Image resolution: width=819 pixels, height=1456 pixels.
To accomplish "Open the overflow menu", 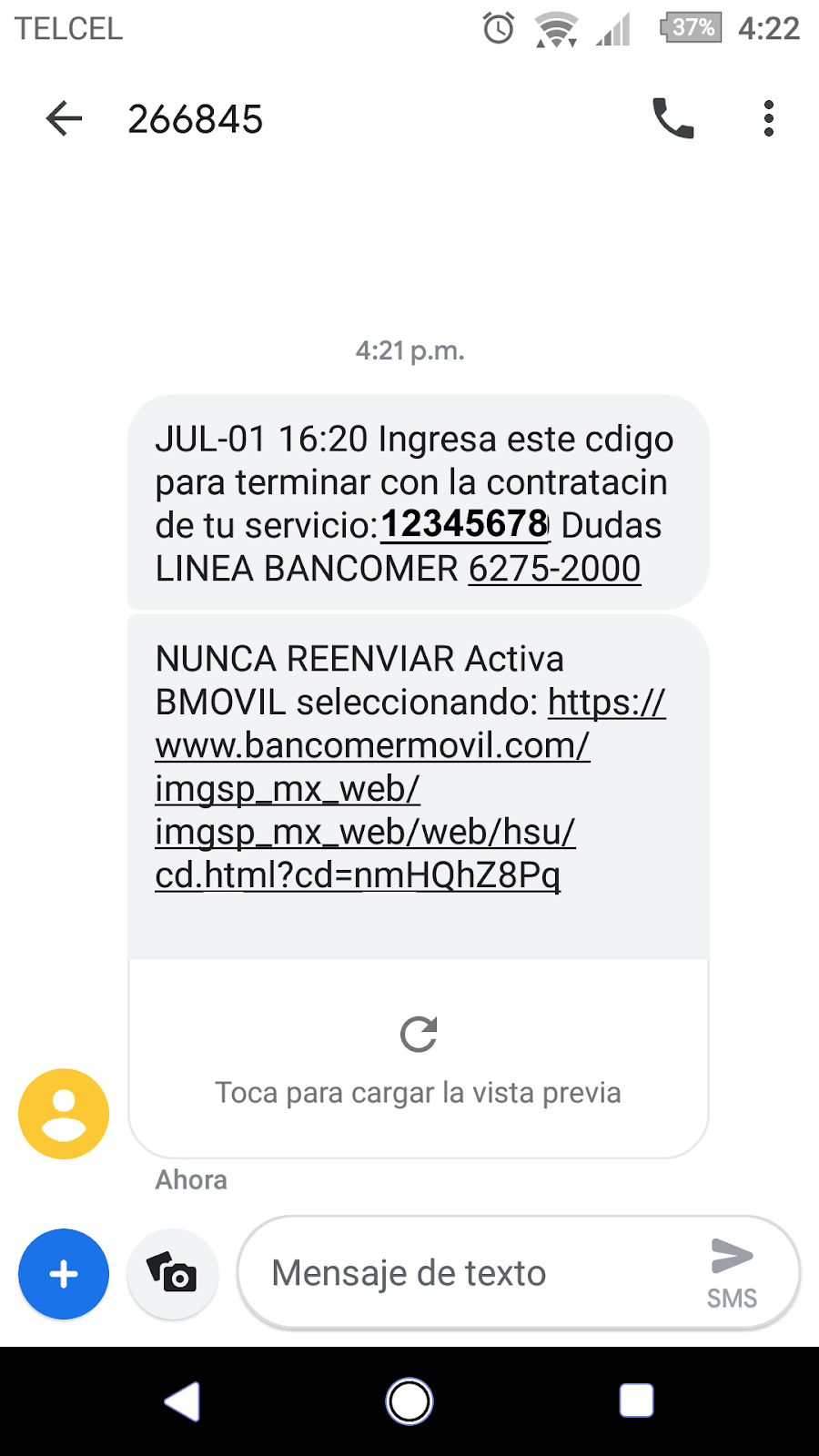I will click(769, 118).
